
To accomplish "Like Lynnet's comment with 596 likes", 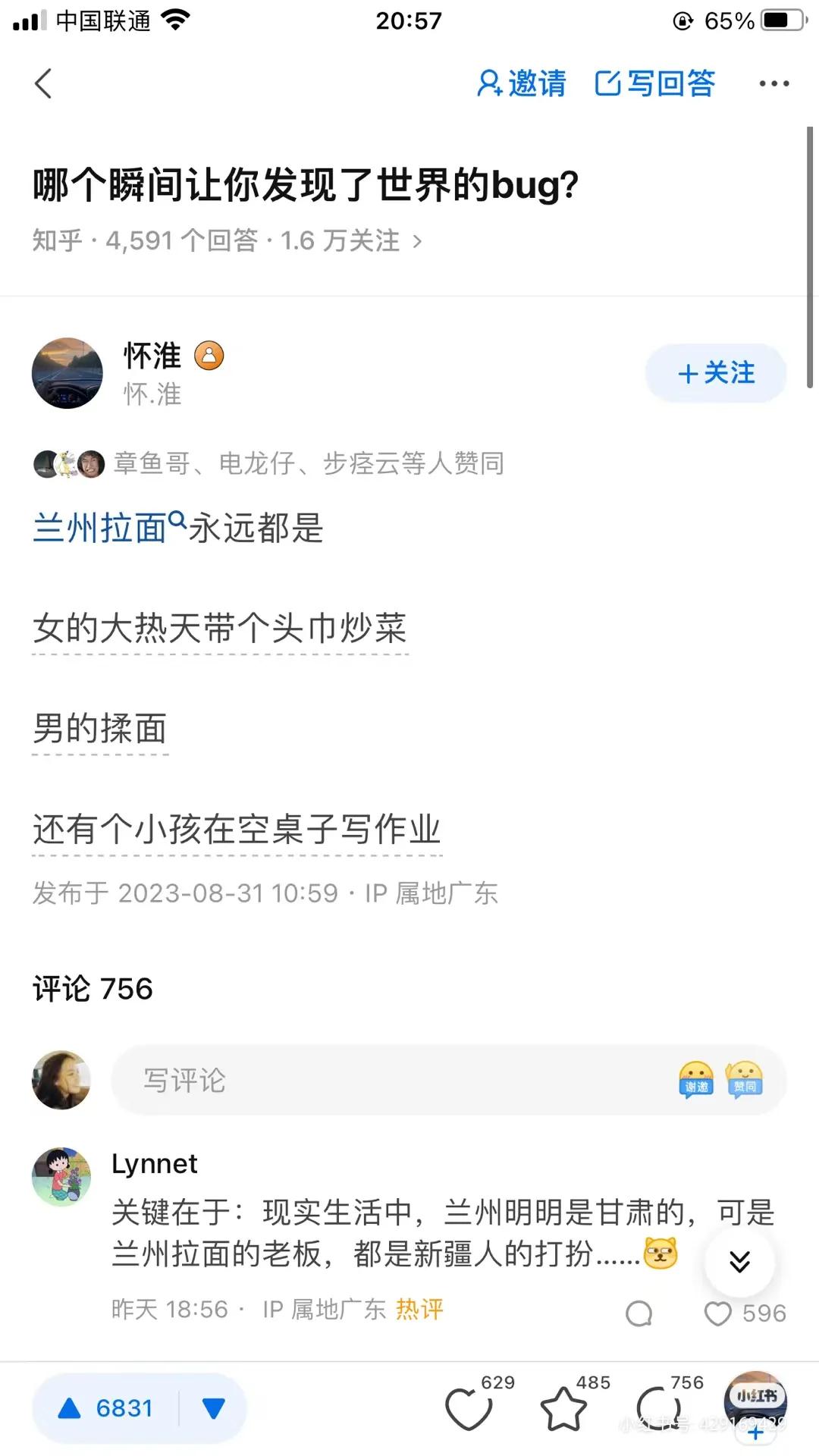I will coord(718,1313).
